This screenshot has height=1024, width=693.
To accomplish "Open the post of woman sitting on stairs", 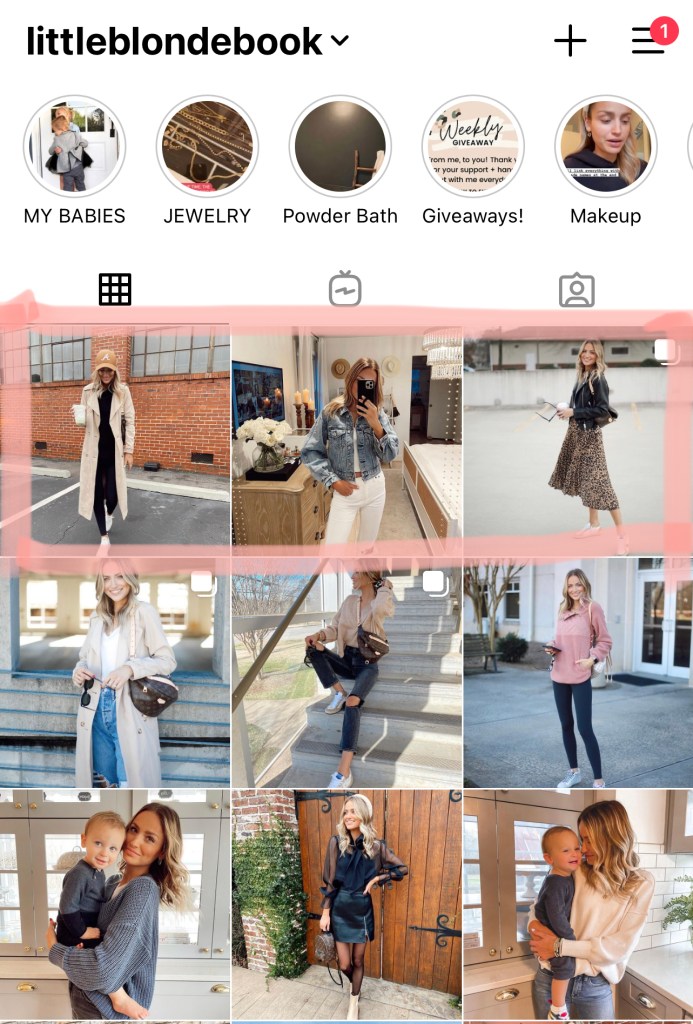I will coord(346,673).
